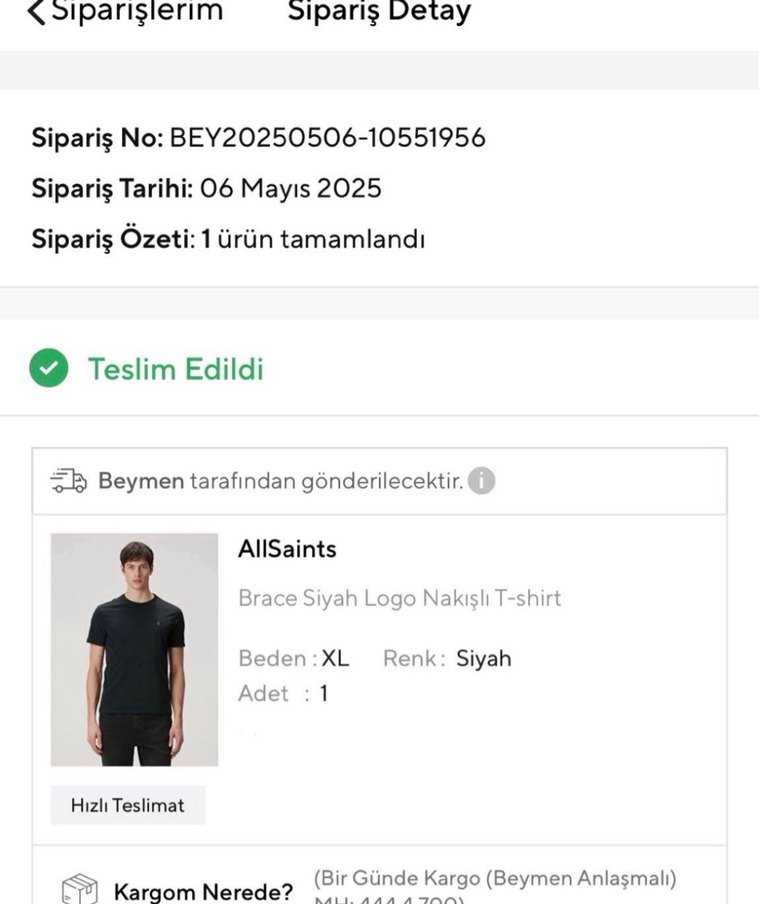759x904 pixels.
Task: Click the Hızlı Teslimat badge
Action: coord(127,805)
